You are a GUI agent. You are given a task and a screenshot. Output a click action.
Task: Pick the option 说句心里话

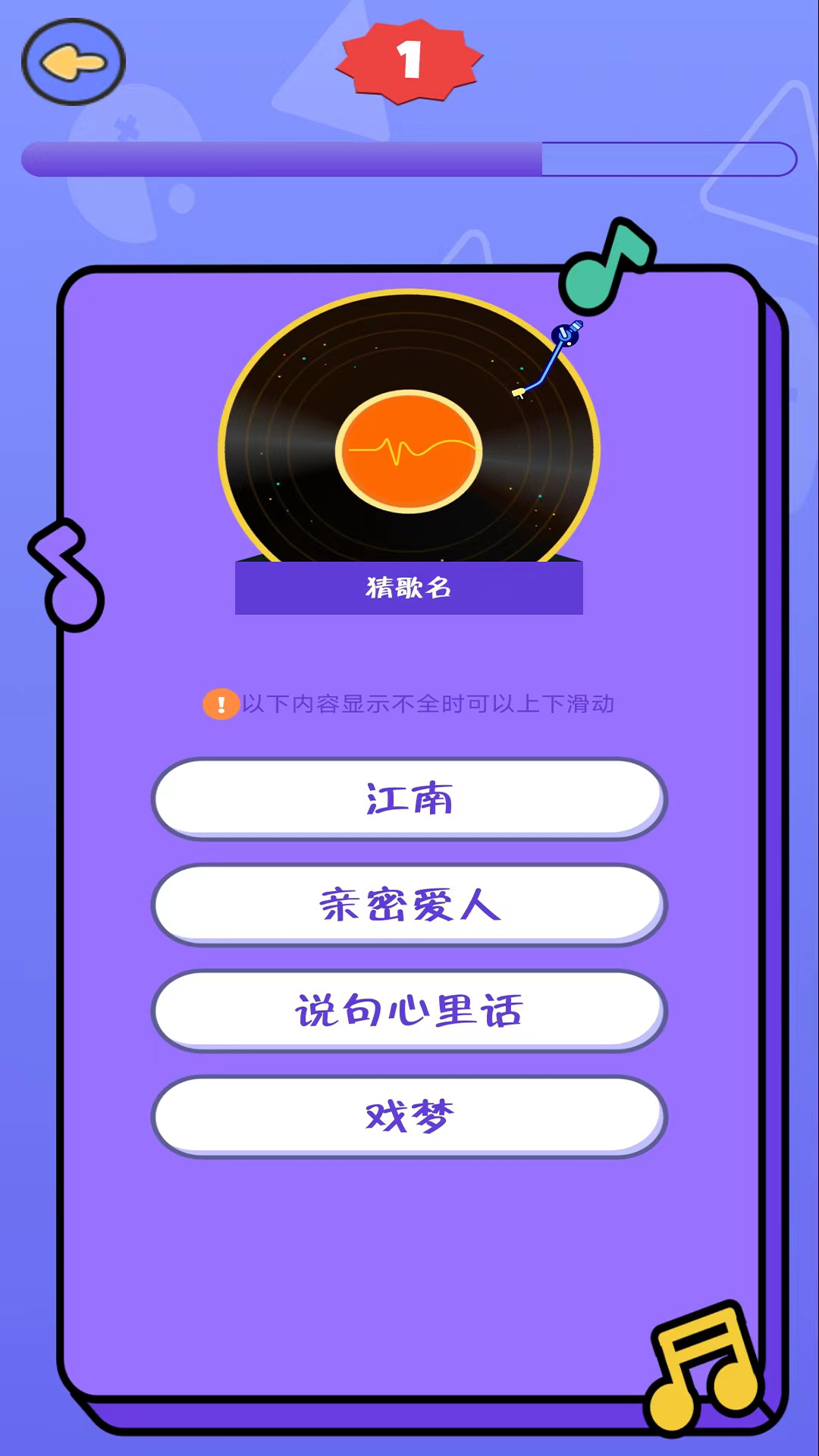coord(409,1011)
